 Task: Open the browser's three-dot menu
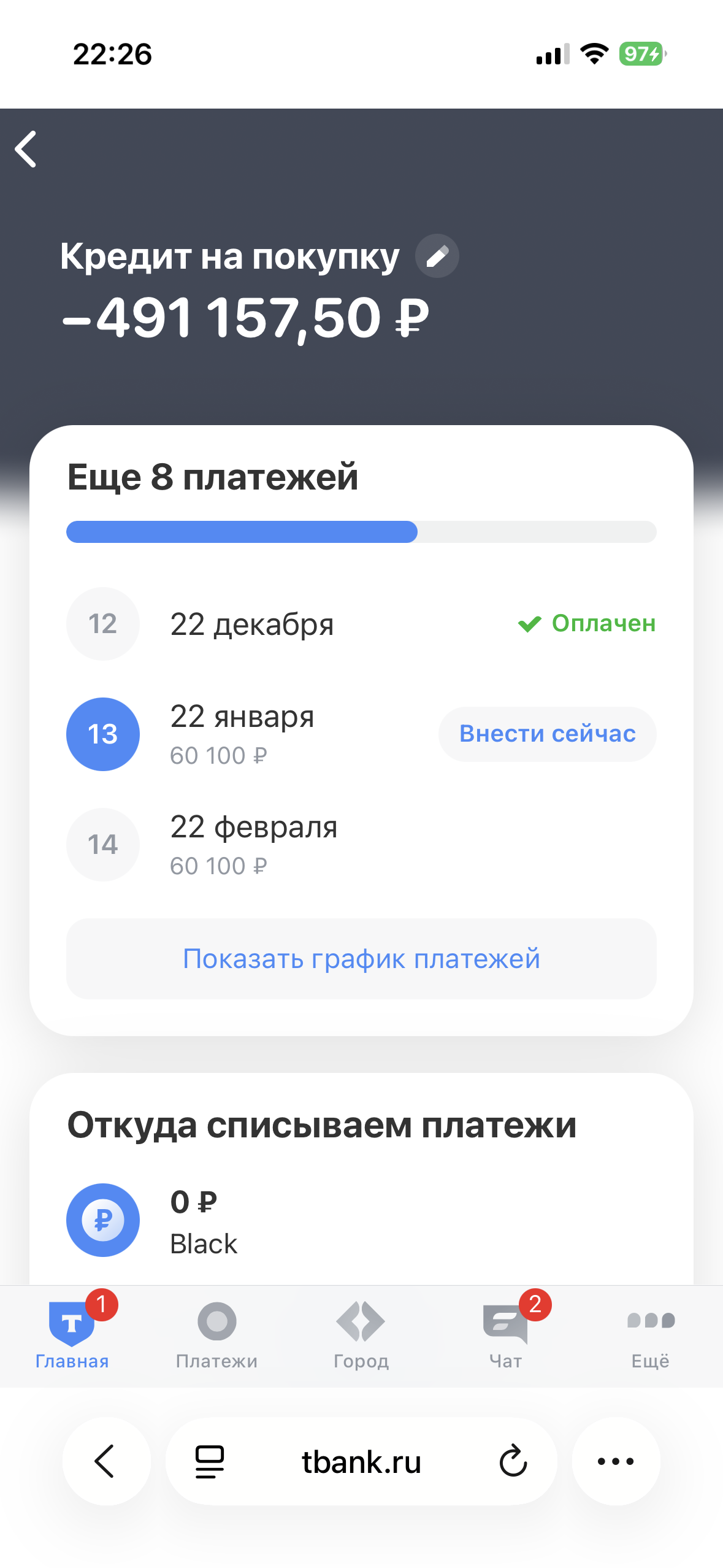point(616,1461)
